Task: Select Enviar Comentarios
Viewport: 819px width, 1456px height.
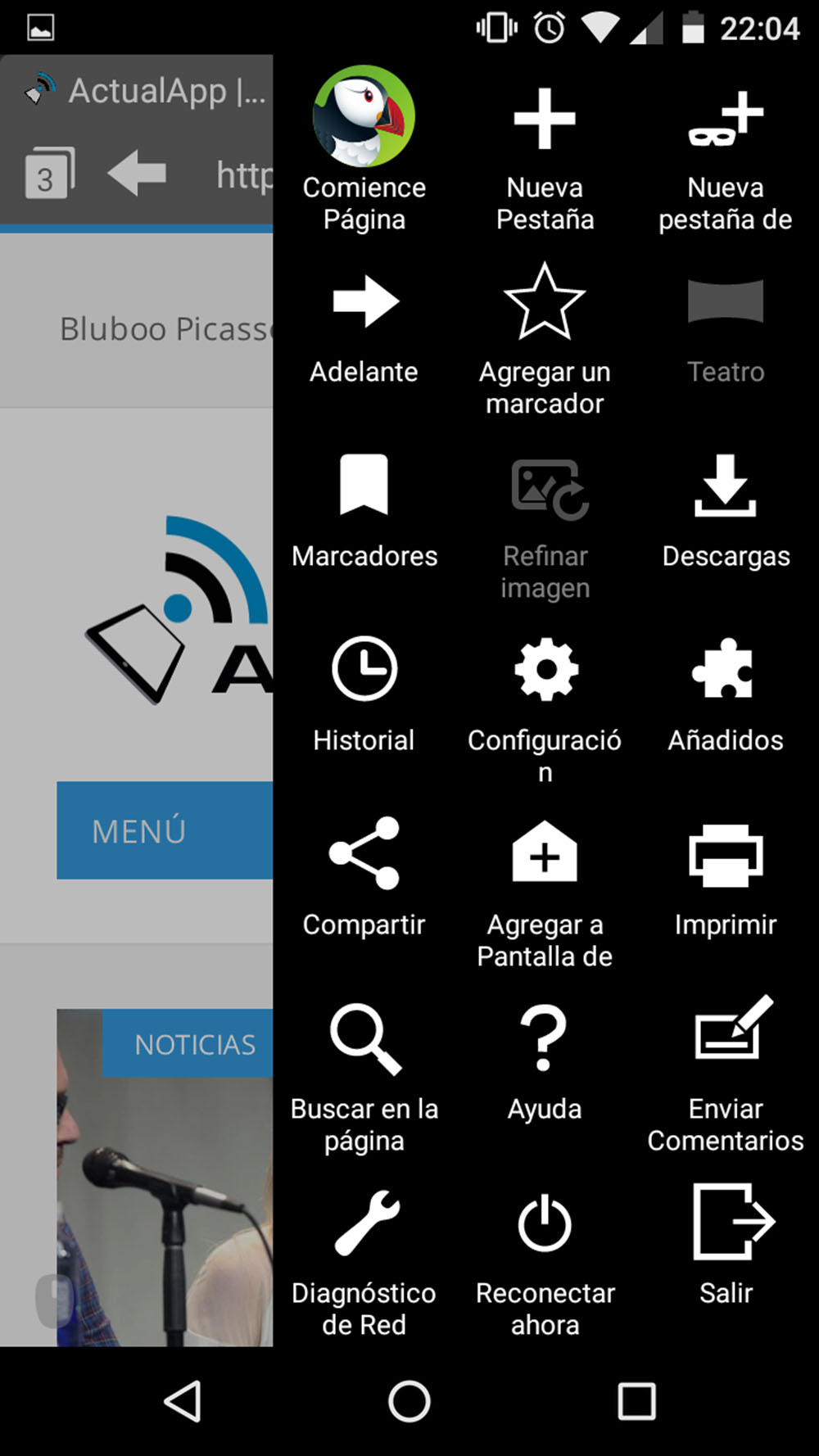Action: (x=726, y=1074)
